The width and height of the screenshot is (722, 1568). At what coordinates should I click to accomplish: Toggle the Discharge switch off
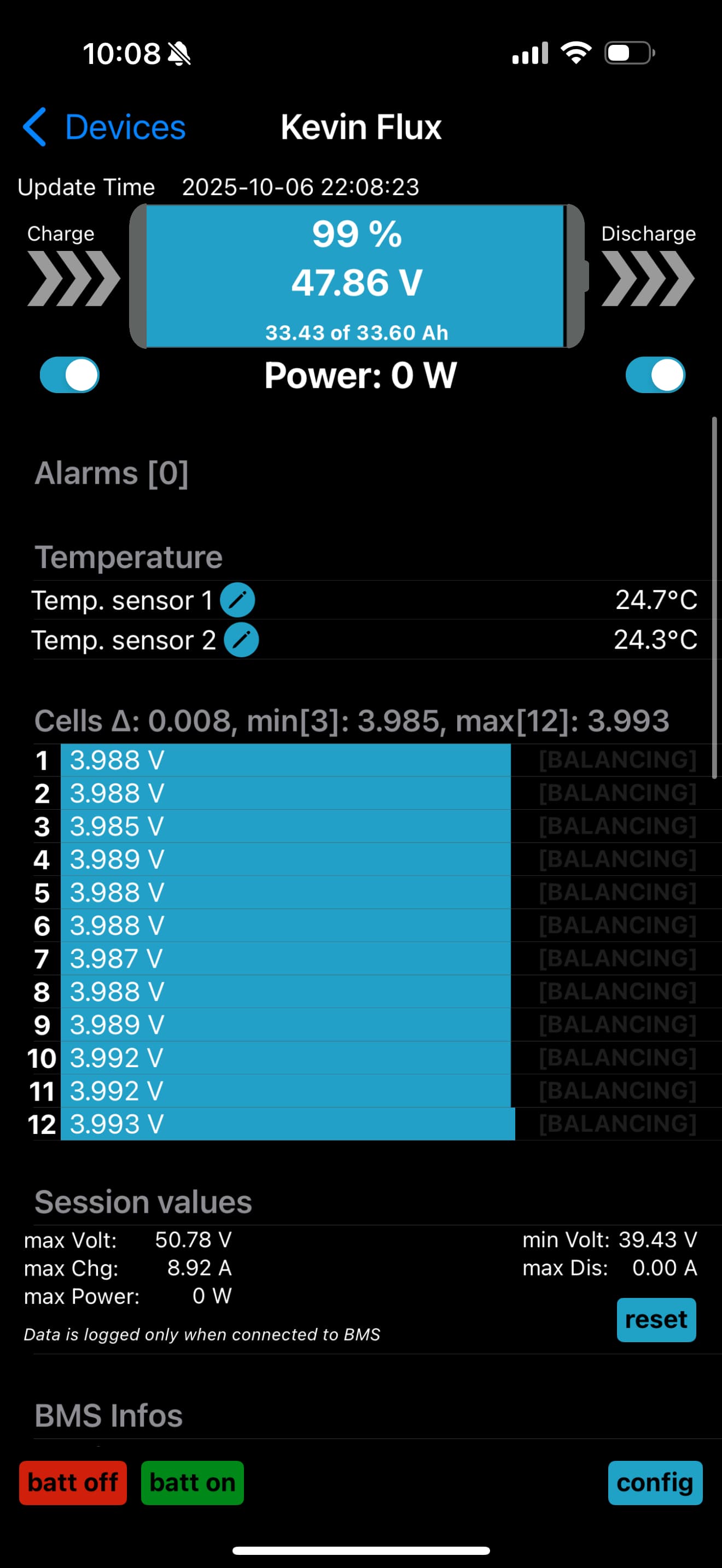pyautogui.click(x=655, y=375)
